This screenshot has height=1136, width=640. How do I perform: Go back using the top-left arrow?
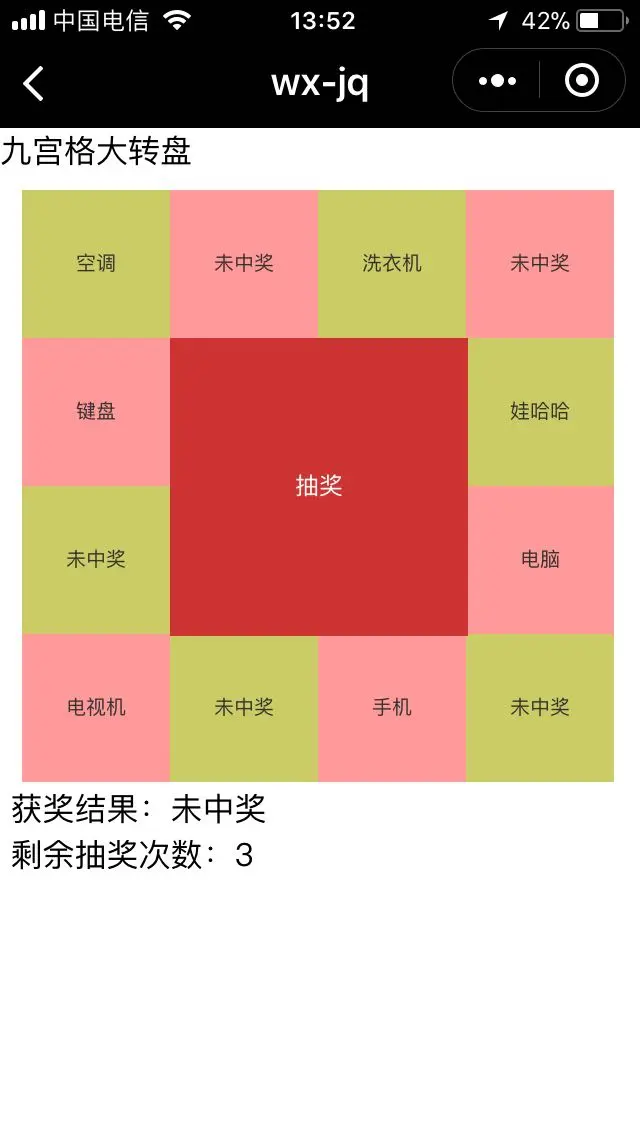34,83
